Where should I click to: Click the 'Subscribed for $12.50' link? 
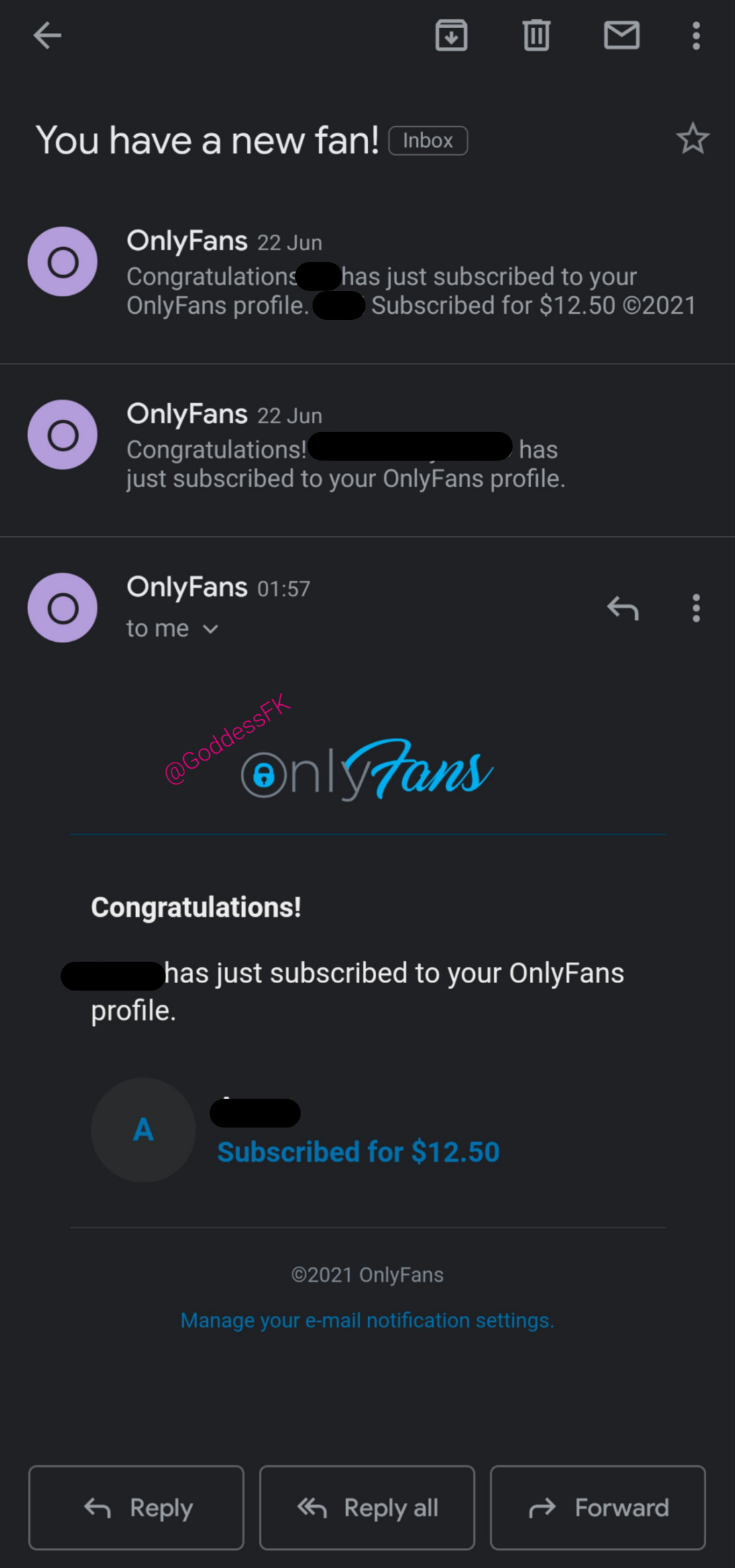[358, 1151]
